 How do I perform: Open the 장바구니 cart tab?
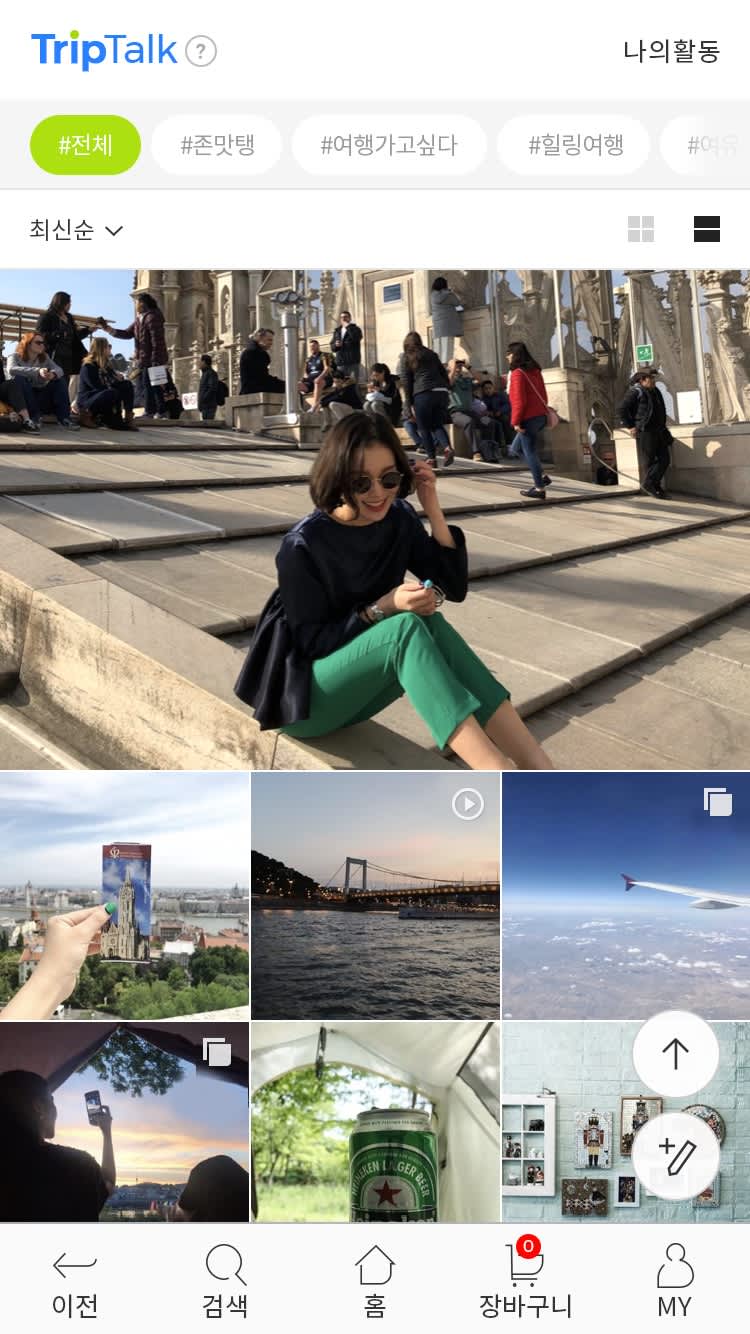click(525, 1280)
